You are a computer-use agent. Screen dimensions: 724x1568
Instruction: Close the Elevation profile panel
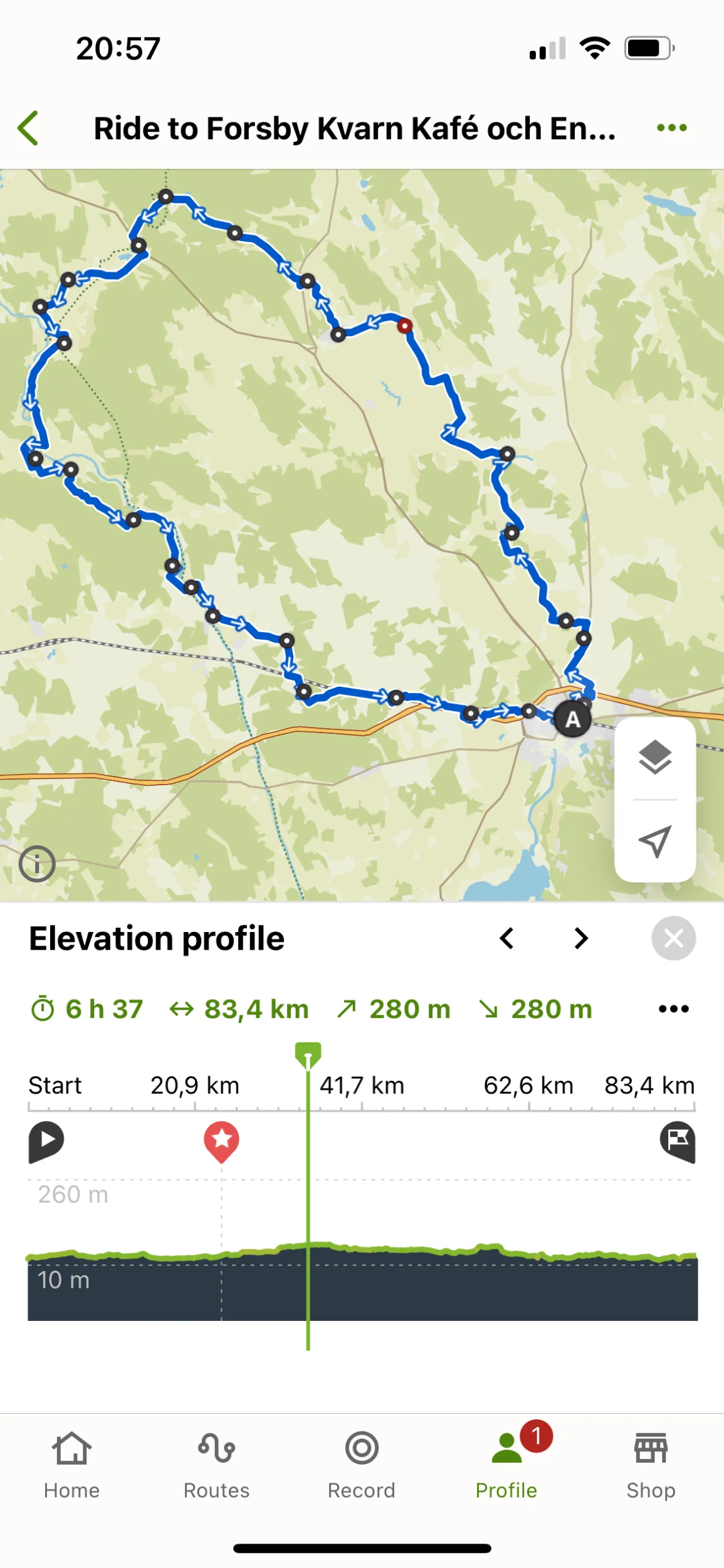click(673, 938)
